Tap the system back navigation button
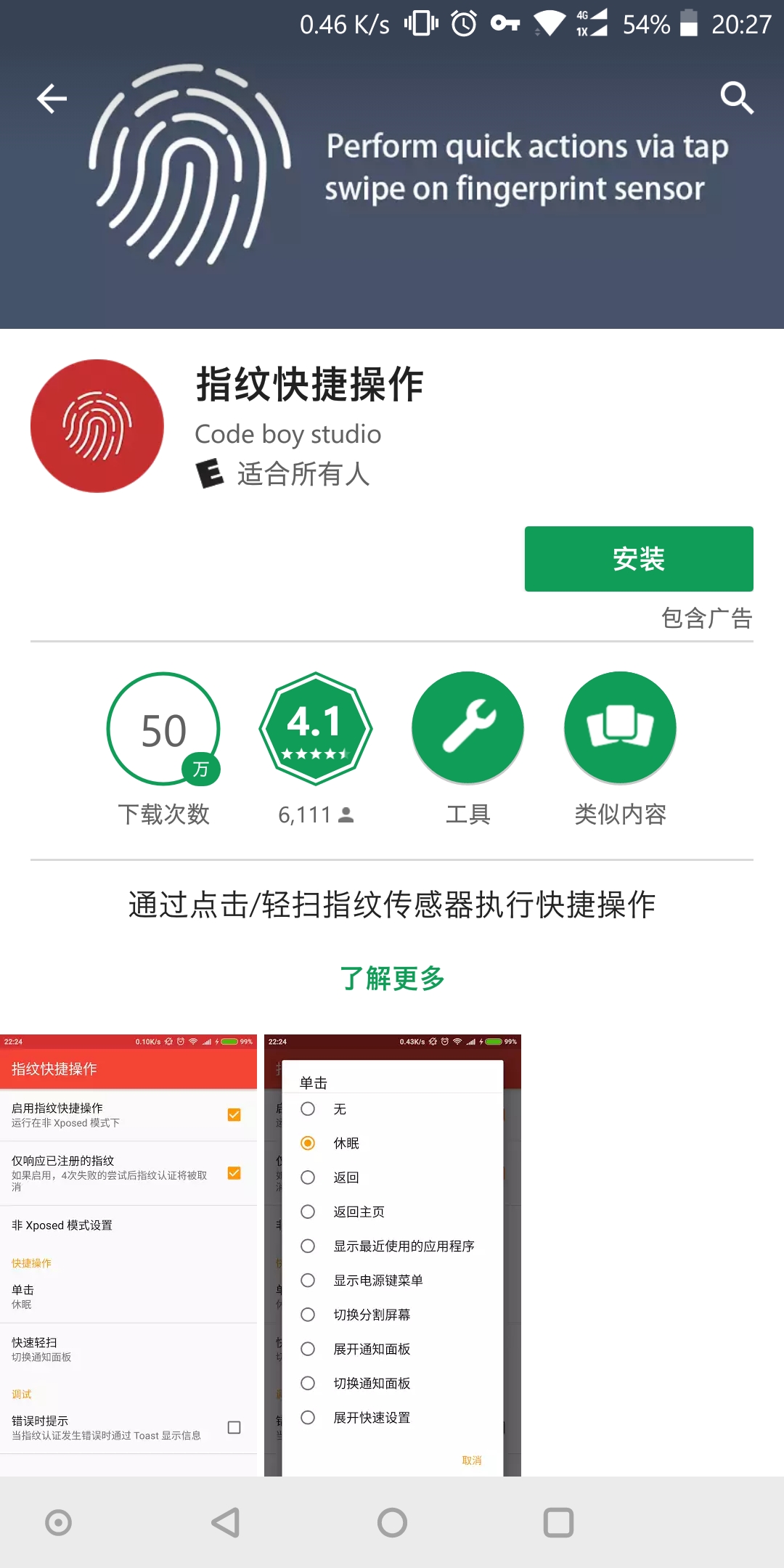Image resolution: width=784 pixels, height=1568 pixels. [225, 1522]
